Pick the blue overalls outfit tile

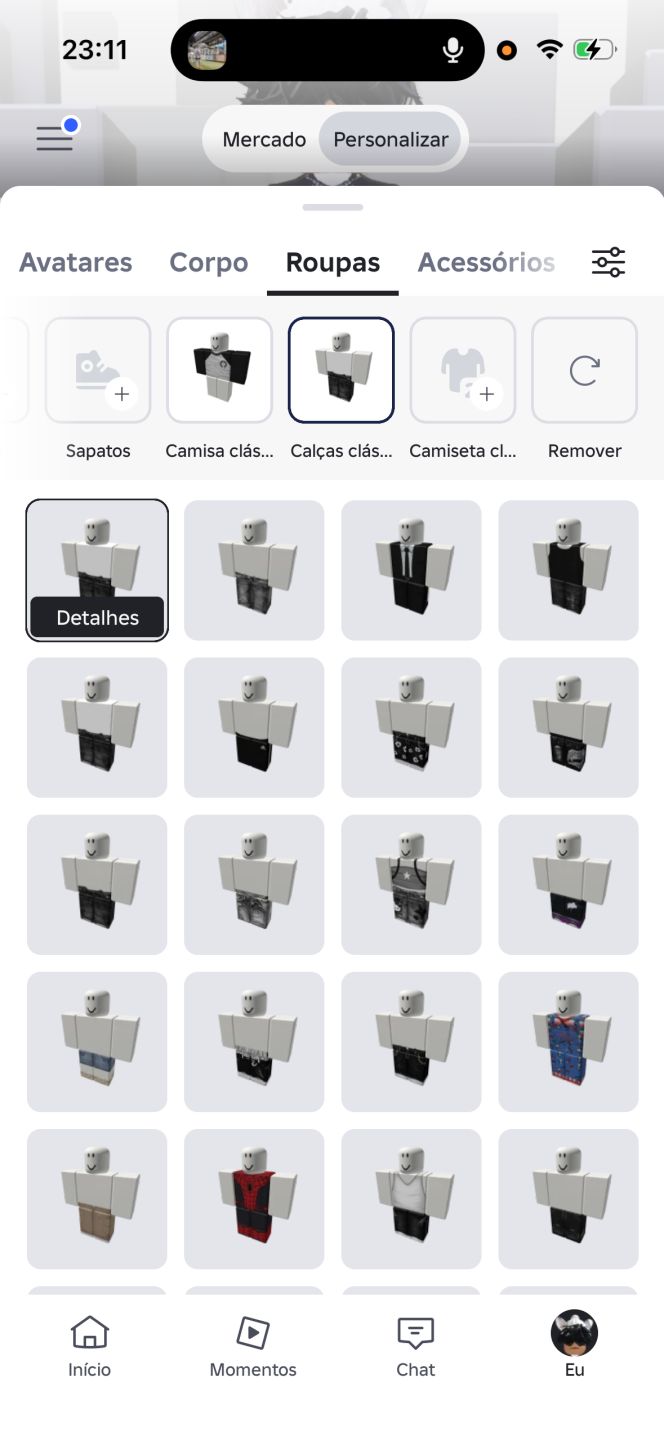568,1042
